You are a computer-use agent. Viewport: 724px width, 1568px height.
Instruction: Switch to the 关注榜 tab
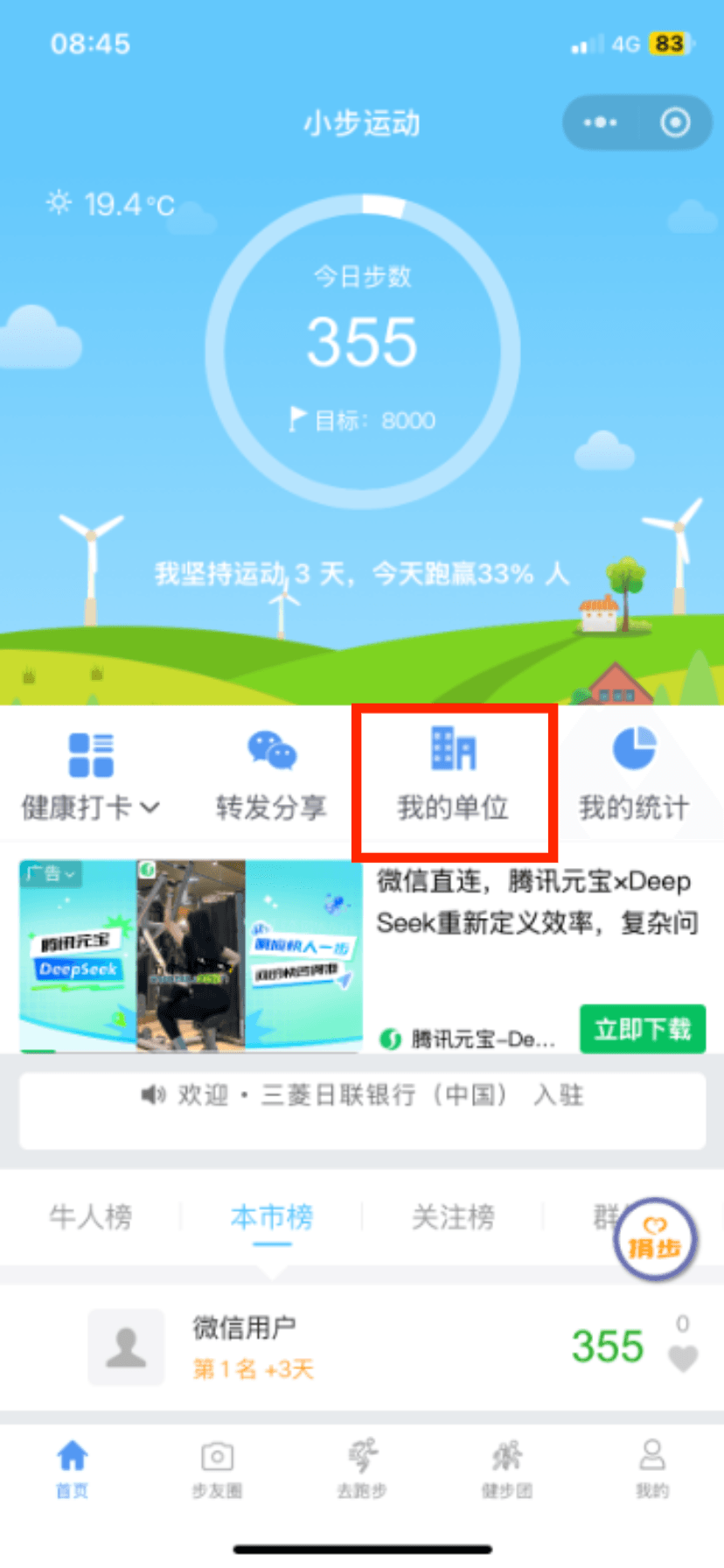tap(453, 1216)
